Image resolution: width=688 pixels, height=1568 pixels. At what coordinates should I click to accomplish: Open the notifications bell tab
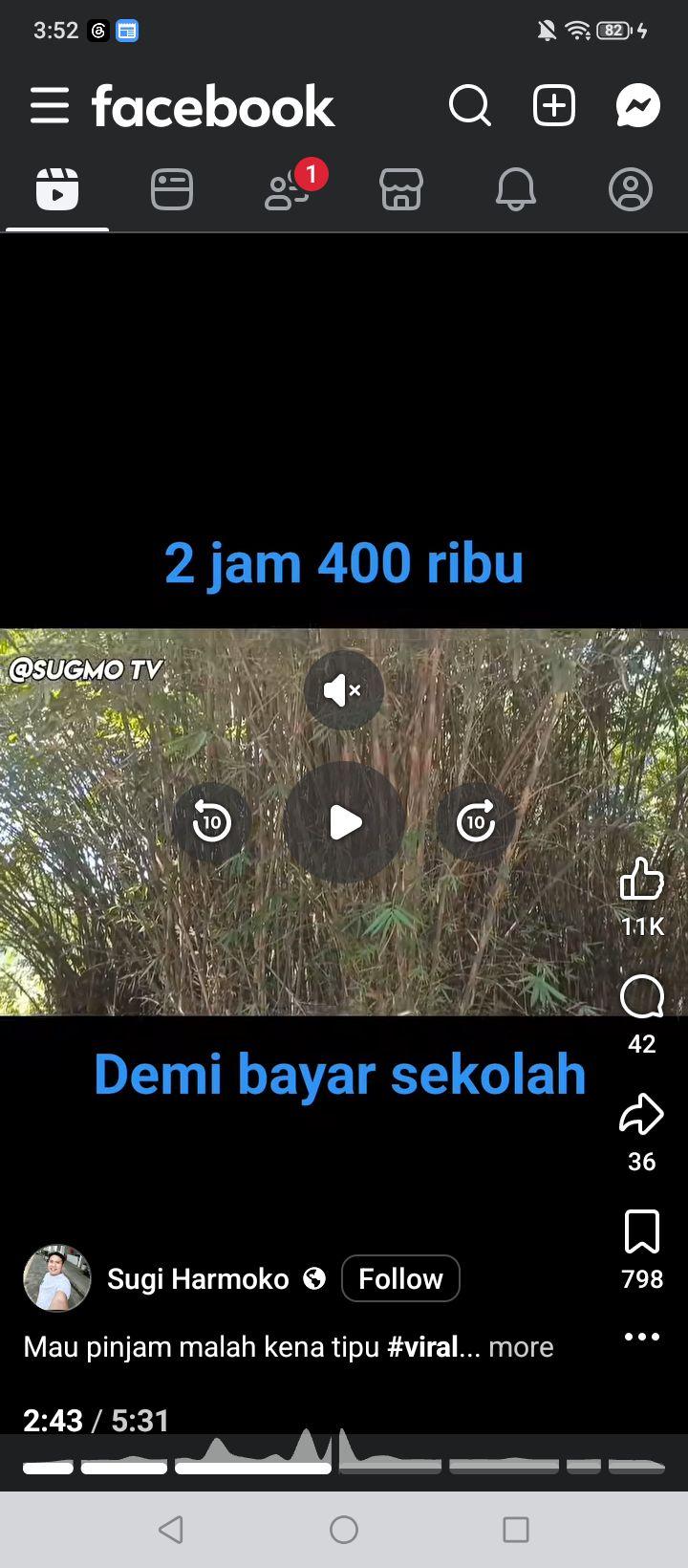(x=516, y=189)
